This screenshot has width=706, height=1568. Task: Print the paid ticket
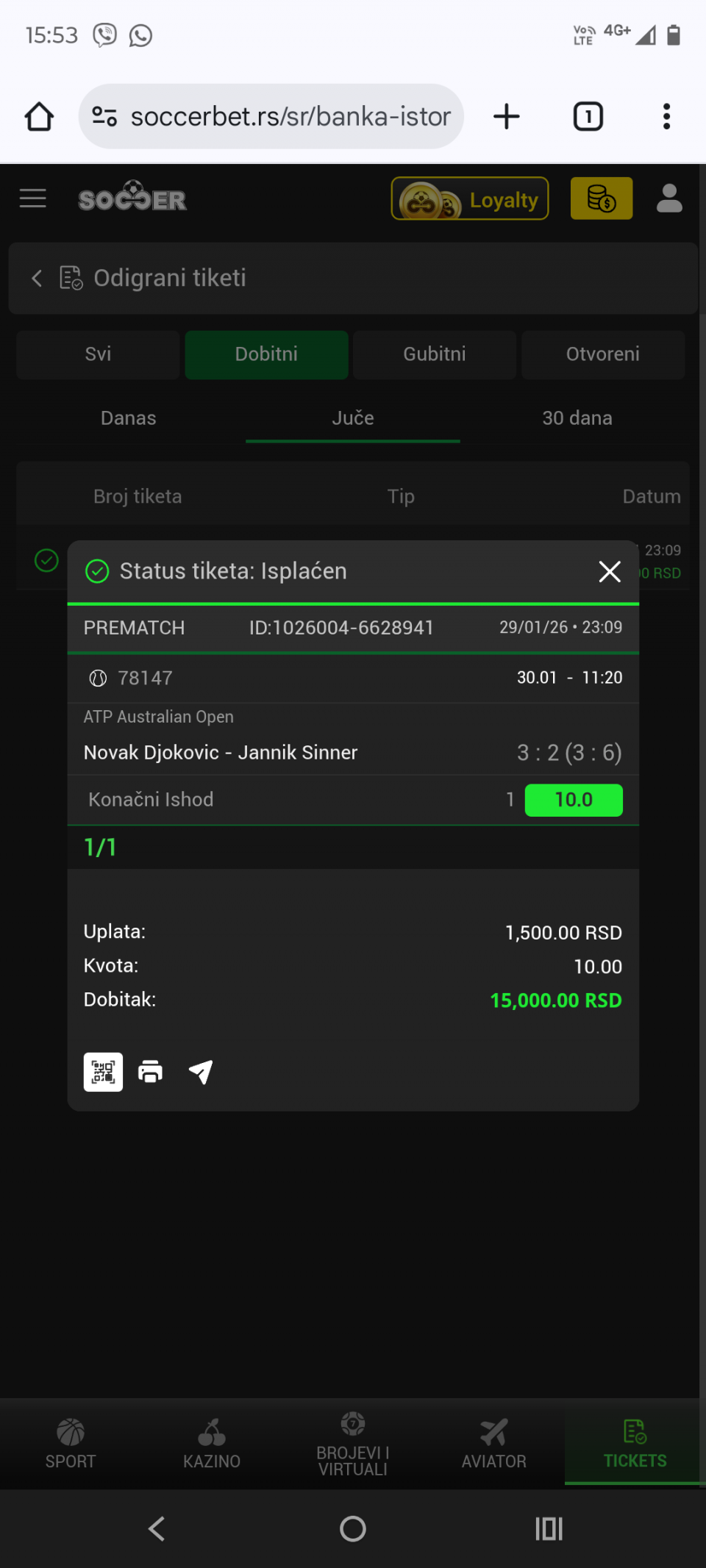[x=151, y=1072]
